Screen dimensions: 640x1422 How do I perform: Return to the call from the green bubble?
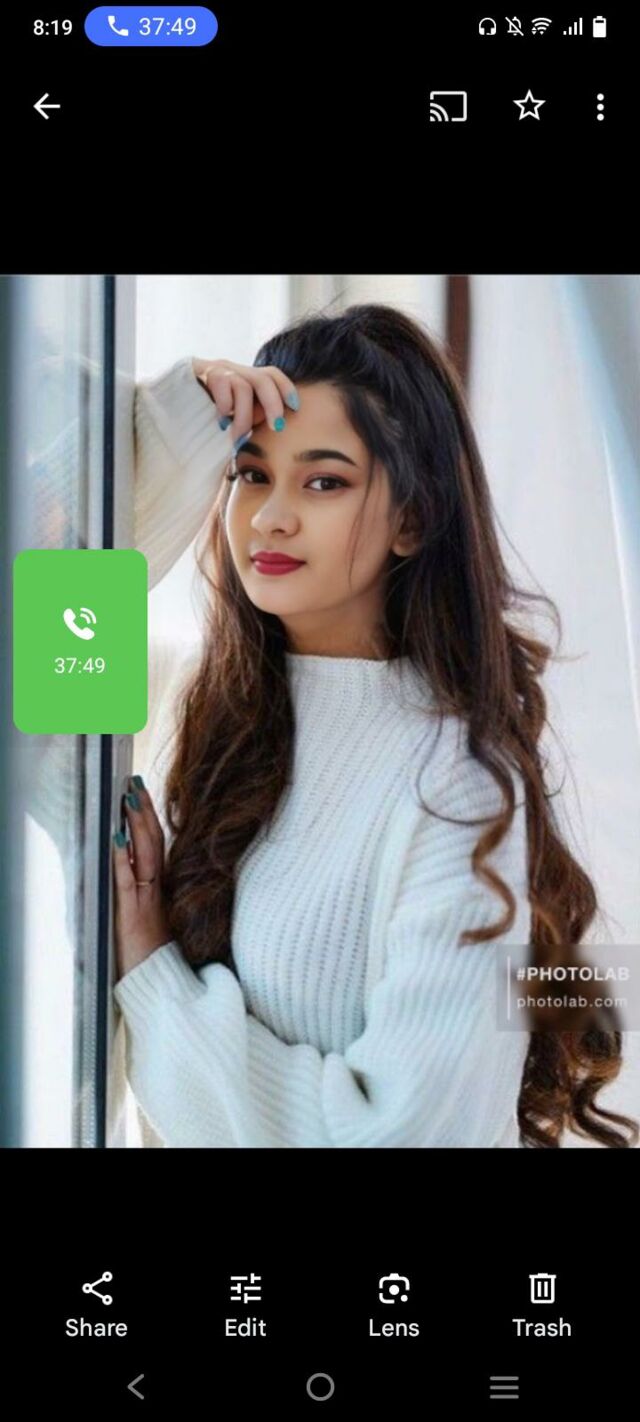point(80,641)
